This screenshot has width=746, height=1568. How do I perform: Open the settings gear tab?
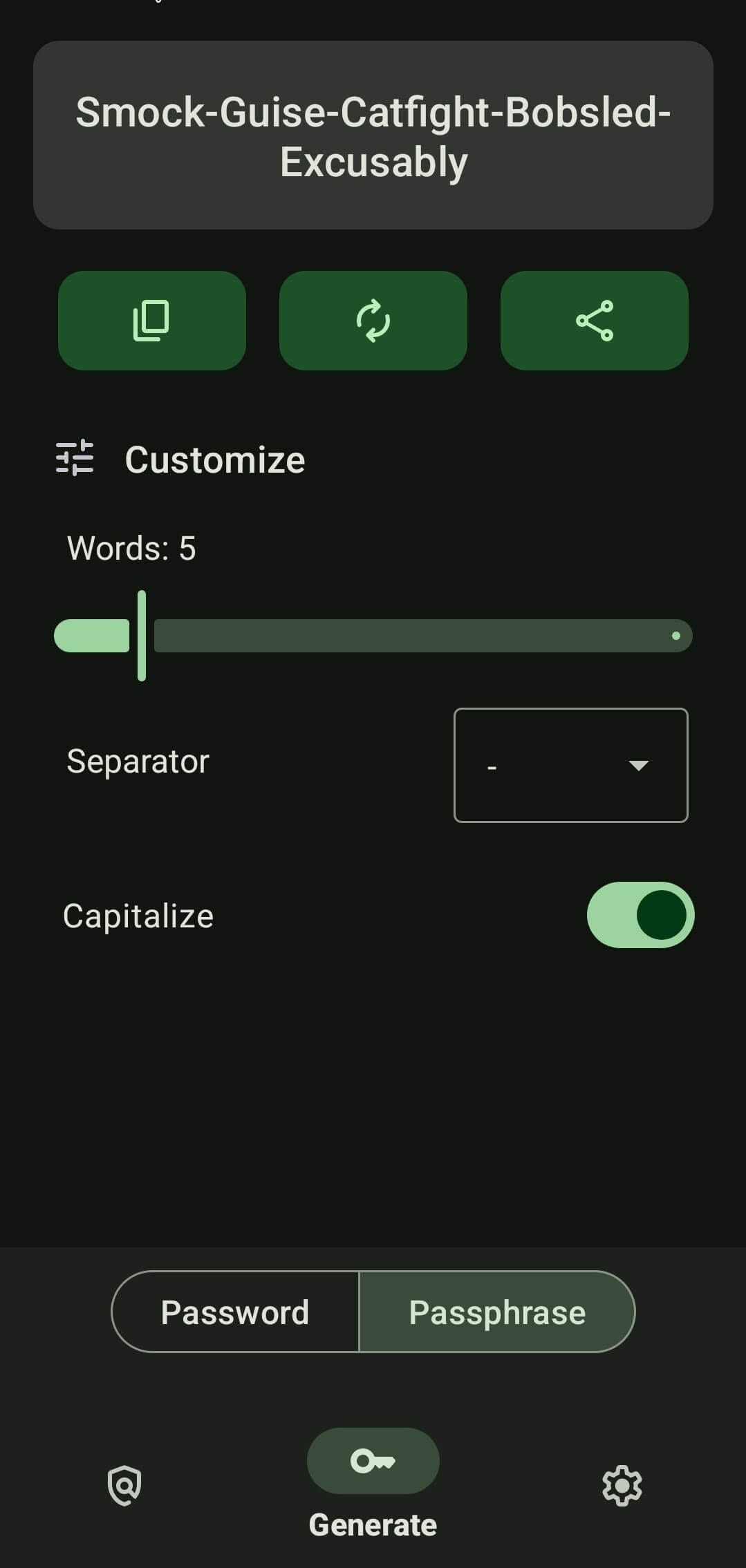click(622, 1485)
